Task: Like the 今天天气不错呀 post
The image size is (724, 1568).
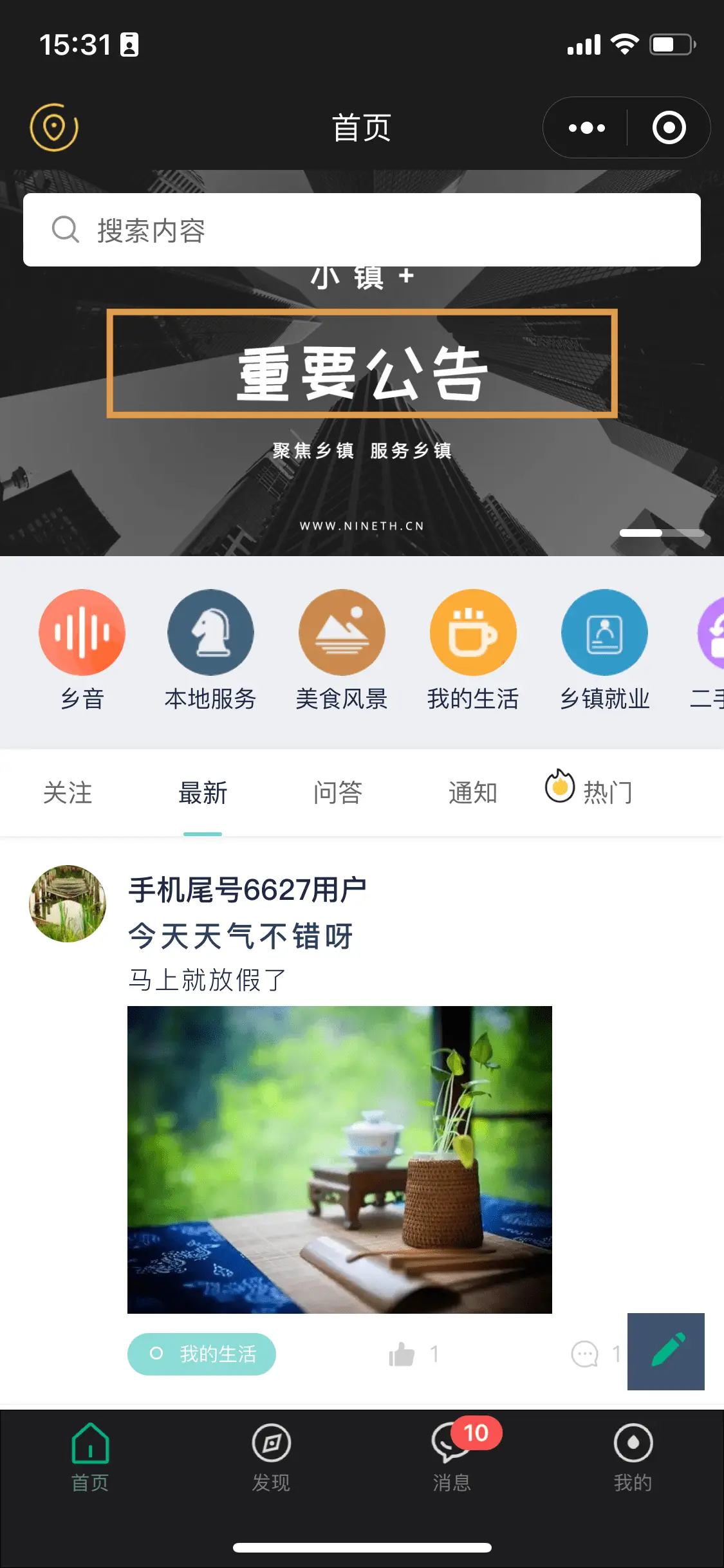Action: tap(402, 1354)
